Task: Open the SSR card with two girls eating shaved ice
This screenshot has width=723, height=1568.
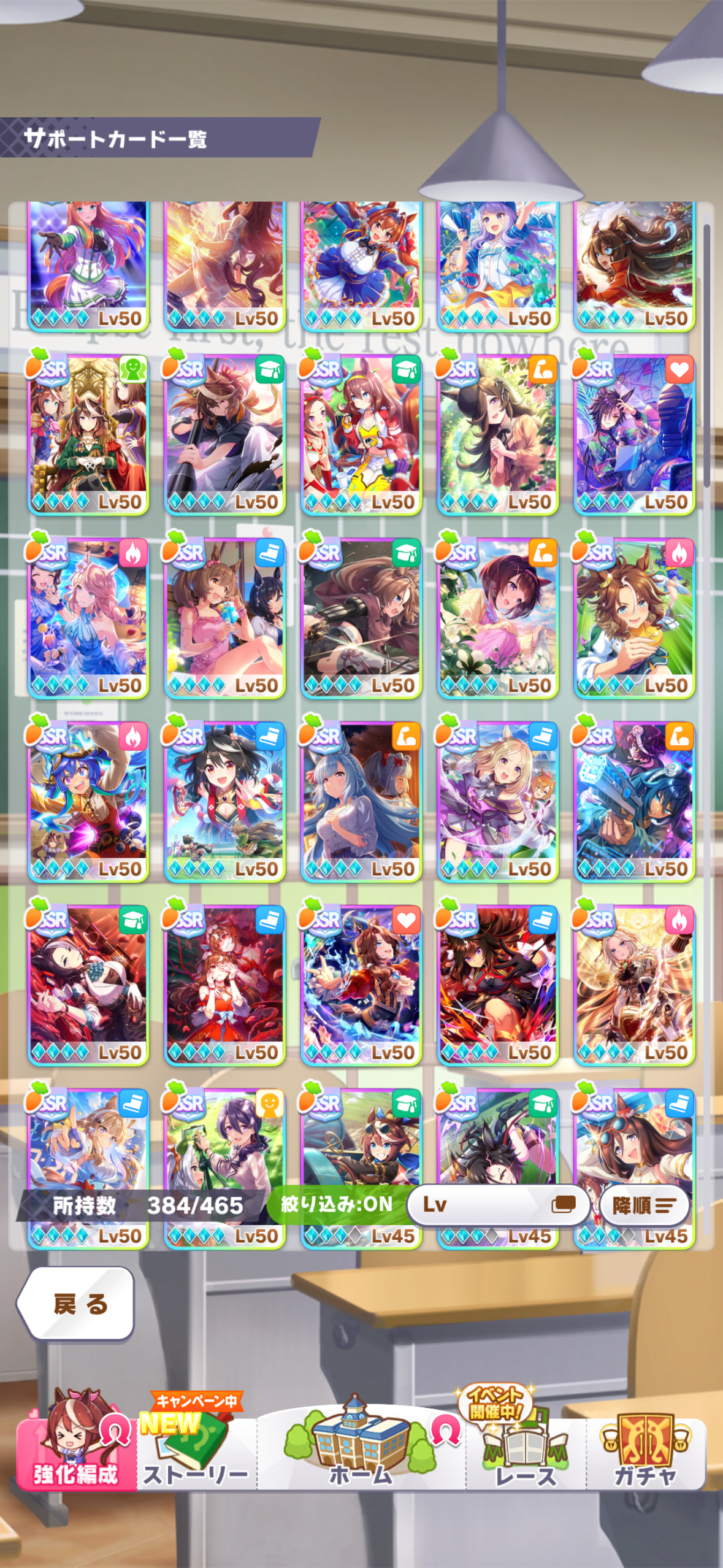Action: point(224,618)
